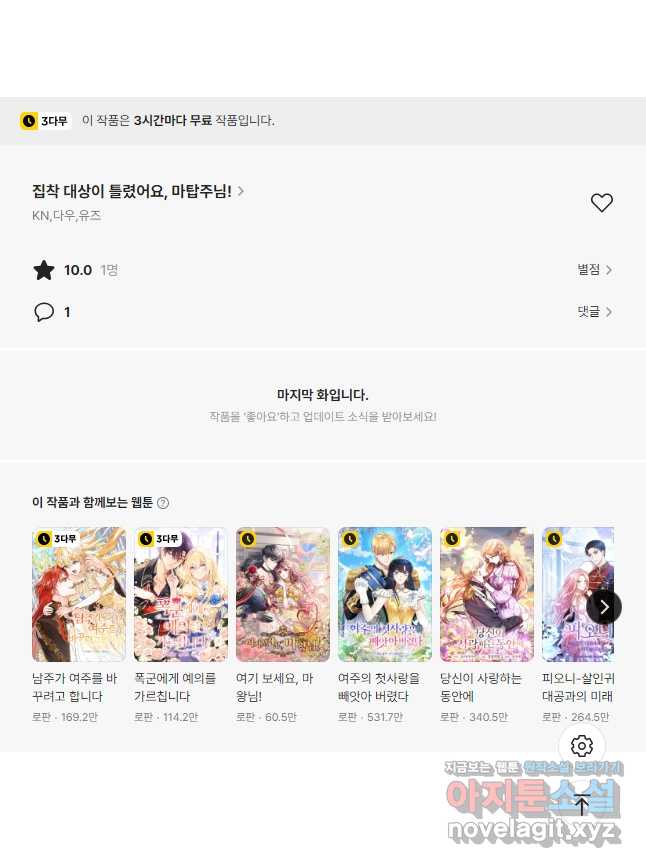This screenshot has width=646, height=868.
Task: Open the viewer settings gear
Action: 582,746
